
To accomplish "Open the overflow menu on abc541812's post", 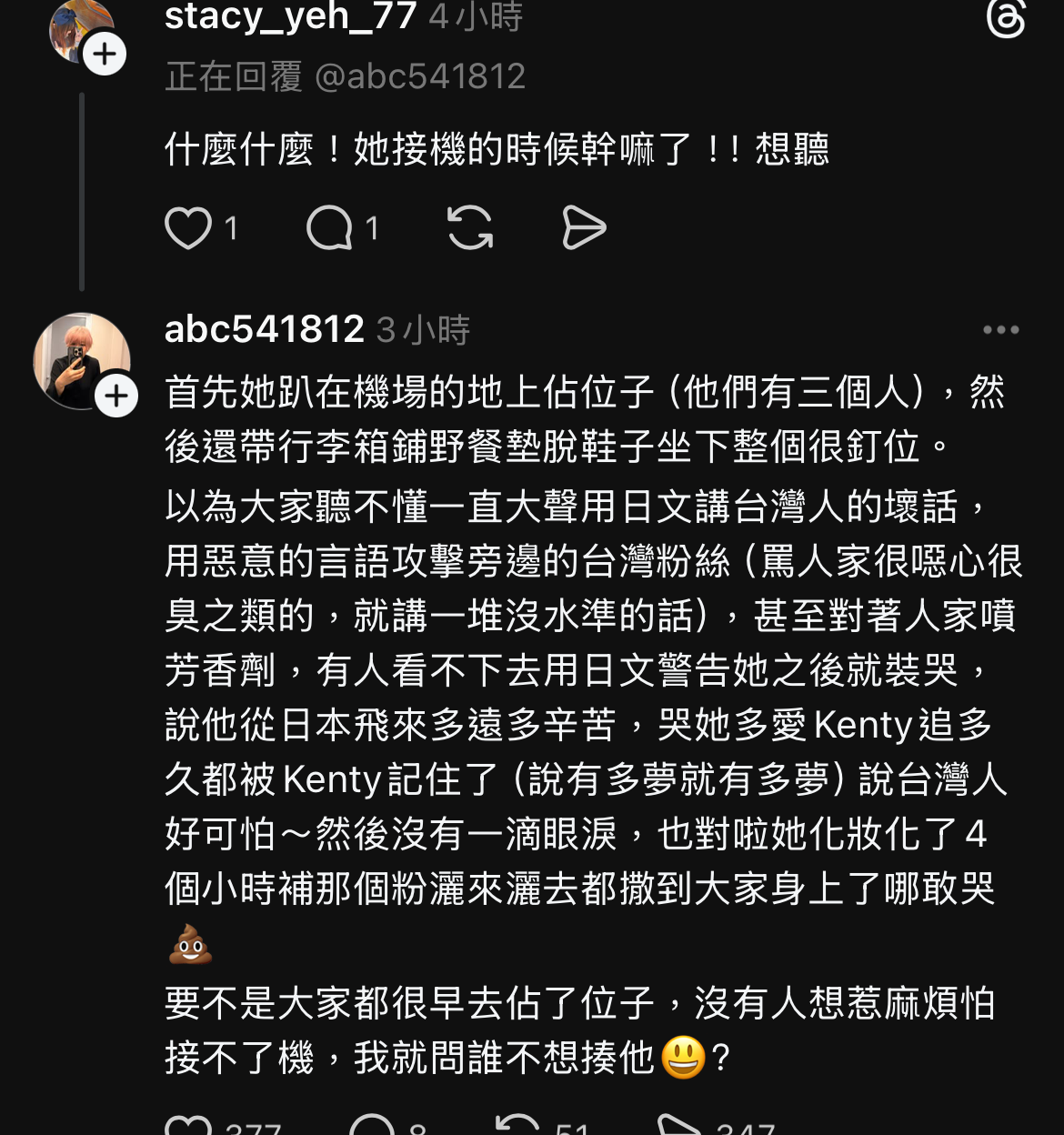I will click(1000, 330).
